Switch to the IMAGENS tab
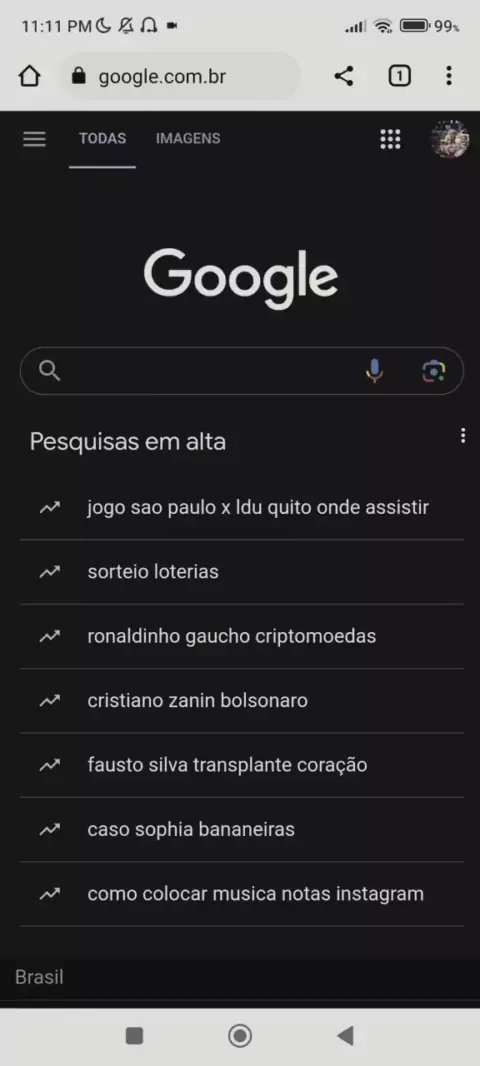 click(x=188, y=139)
